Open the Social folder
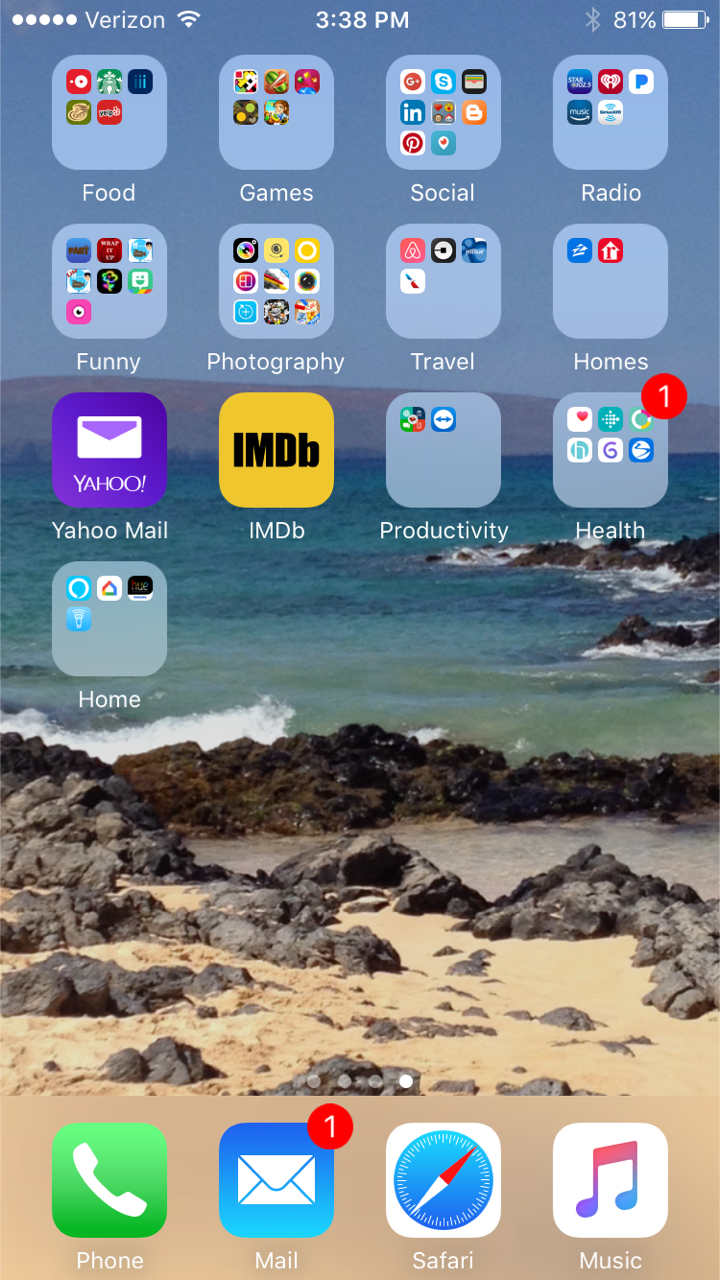Viewport: 720px width, 1280px height. pyautogui.click(x=443, y=112)
